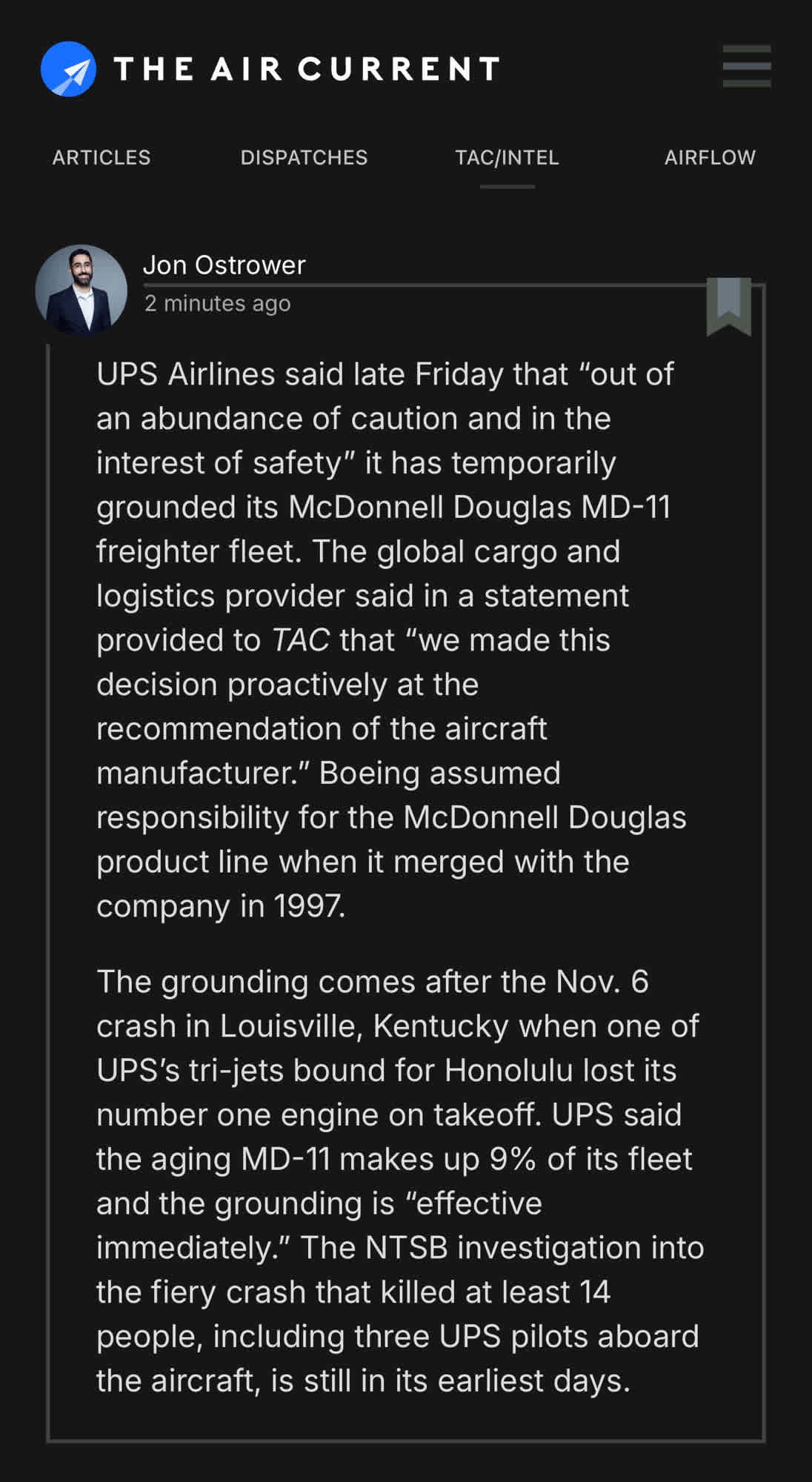Bookmark Jon Ostrower's dispatch

pos(728,305)
